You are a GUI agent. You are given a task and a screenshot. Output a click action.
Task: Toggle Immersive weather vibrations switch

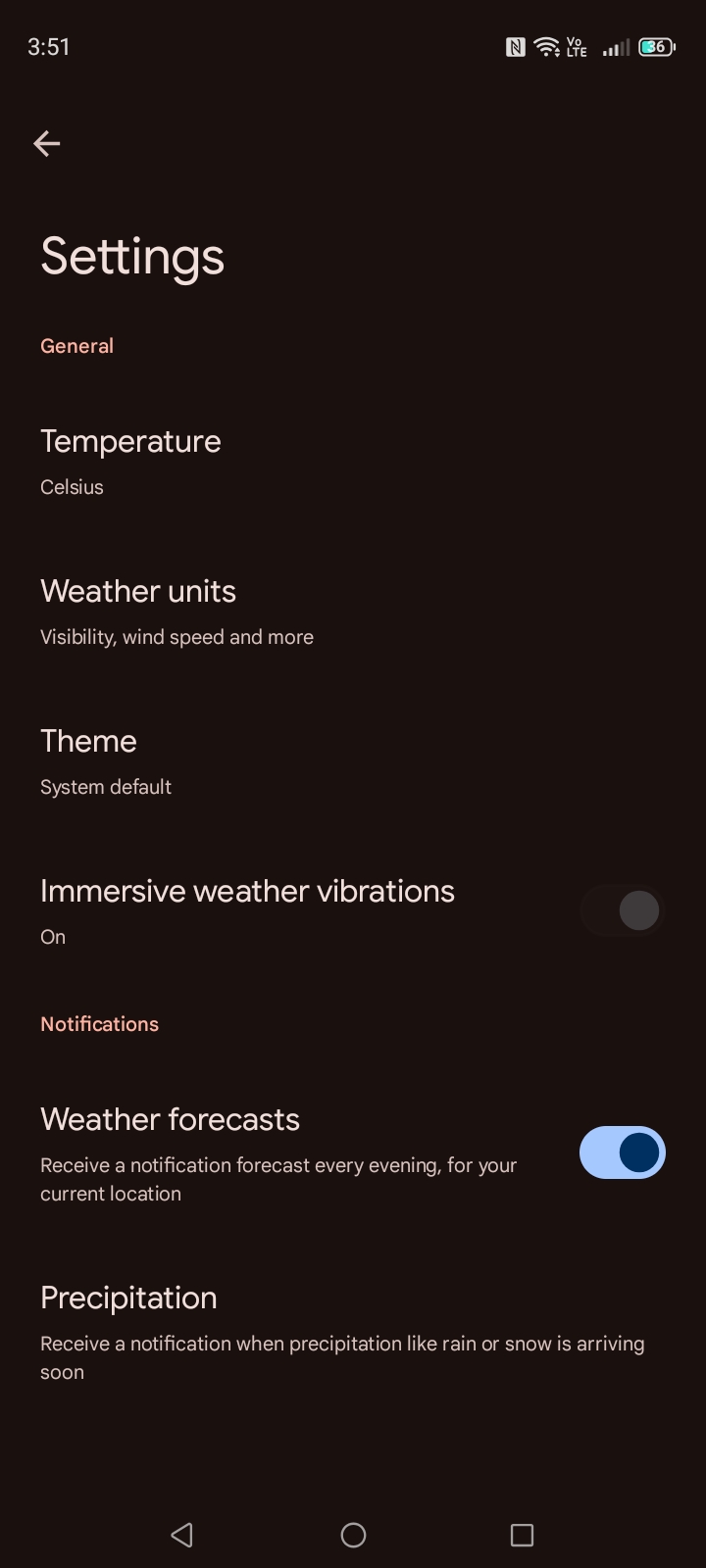click(x=622, y=910)
